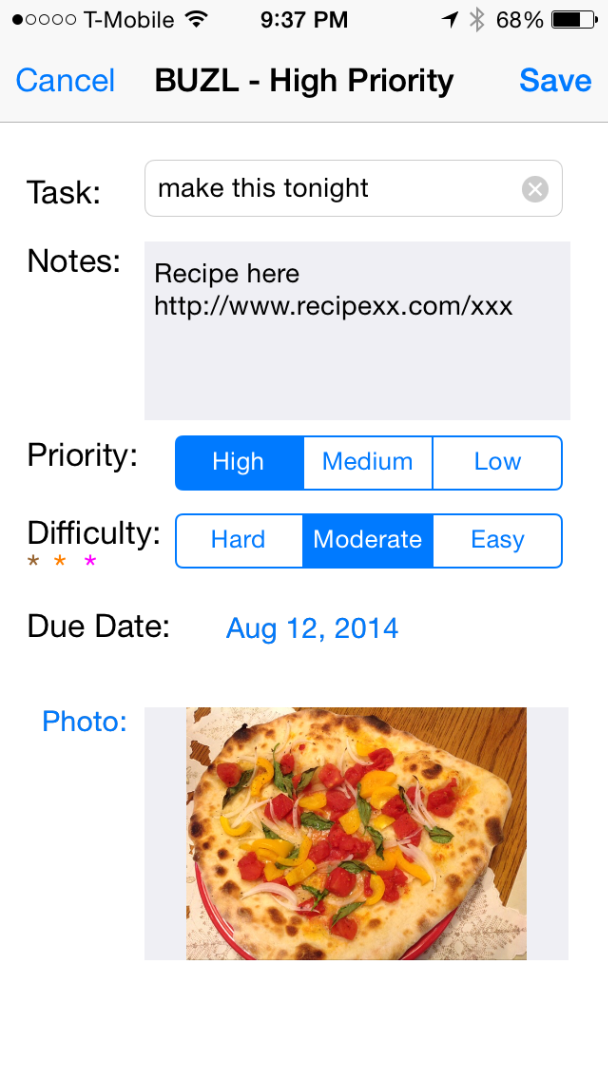
Task: Select Moderate difficulty
Action: point(367,540)
